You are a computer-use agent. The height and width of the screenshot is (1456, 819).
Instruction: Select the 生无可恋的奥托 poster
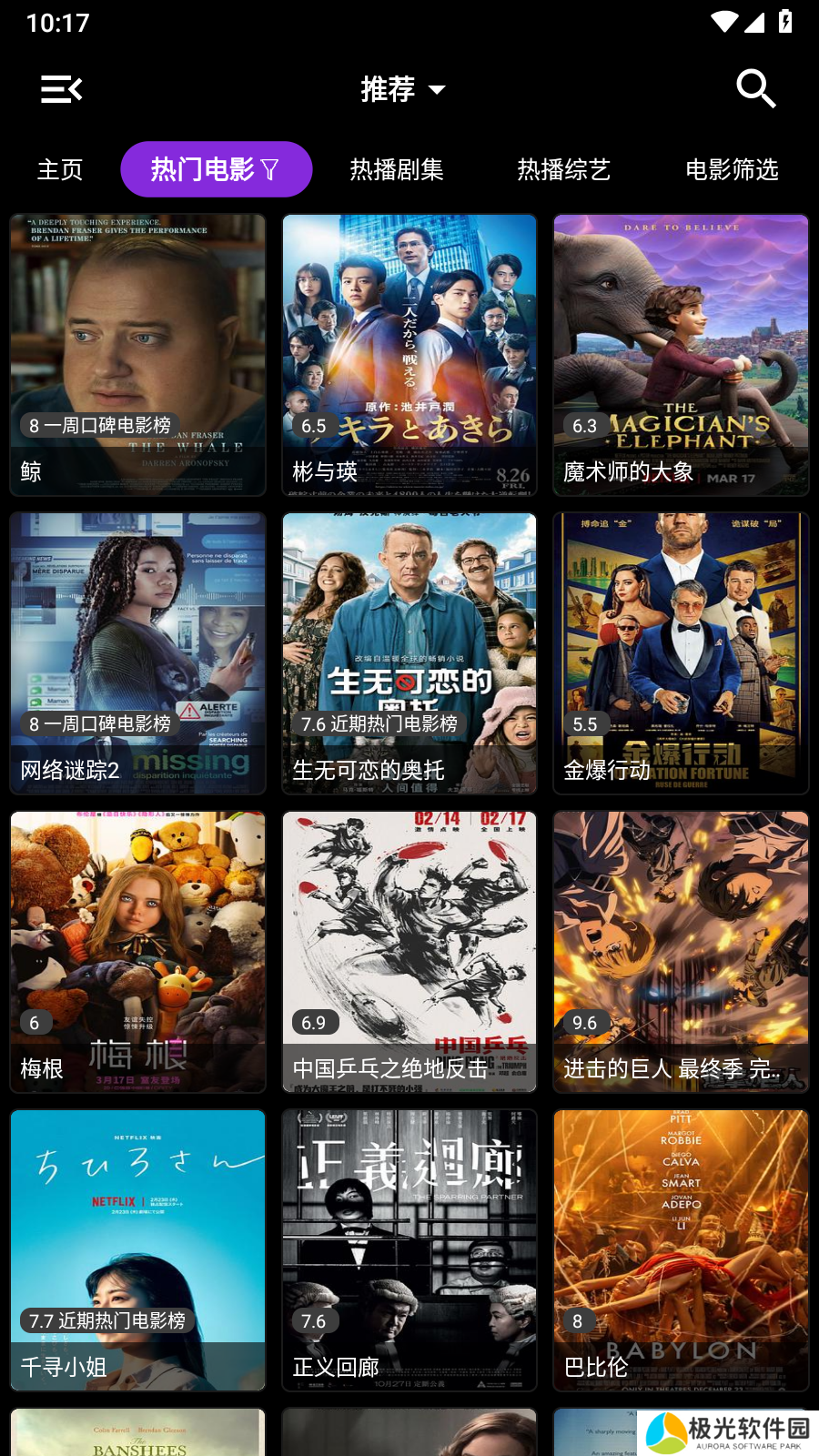(409, 653)
